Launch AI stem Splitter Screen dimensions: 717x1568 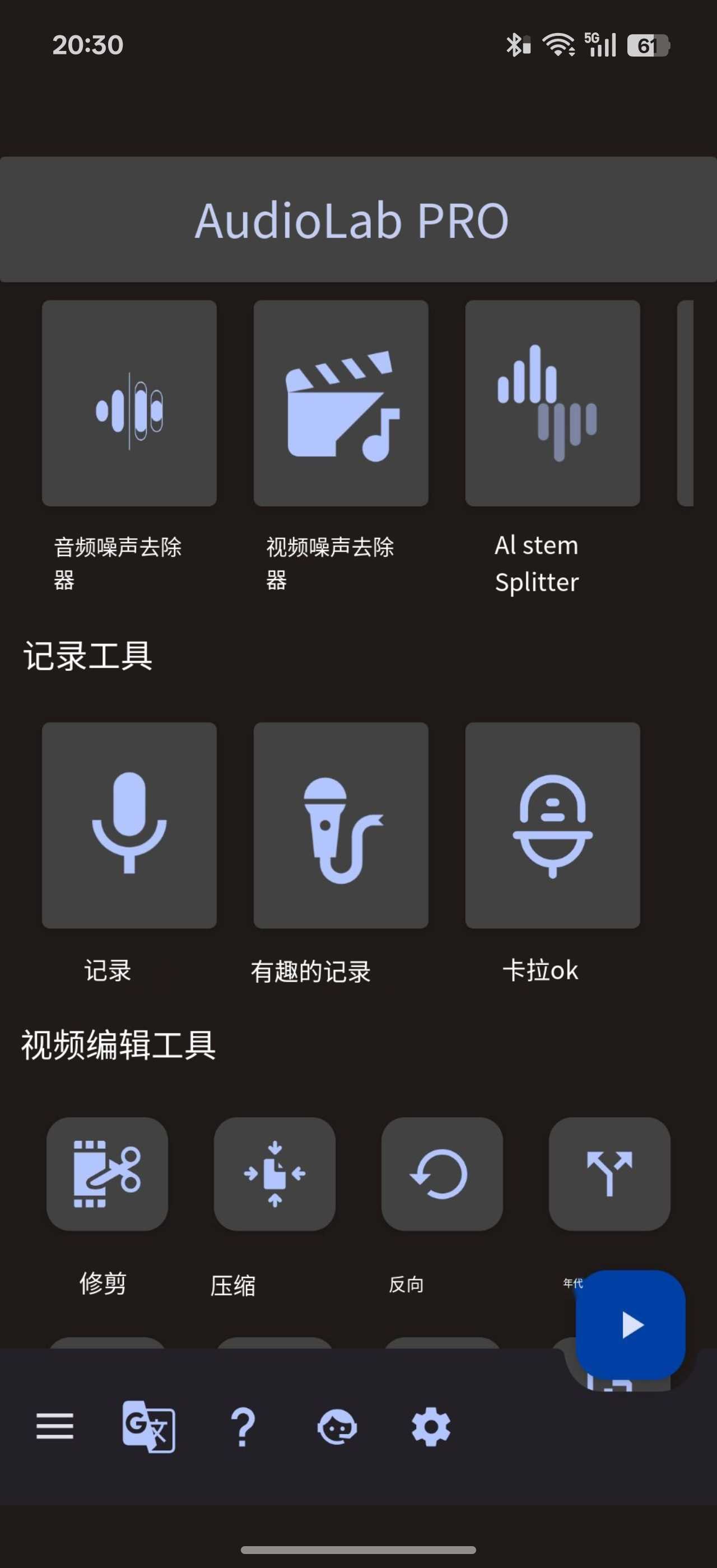click(x=553, y=403)
